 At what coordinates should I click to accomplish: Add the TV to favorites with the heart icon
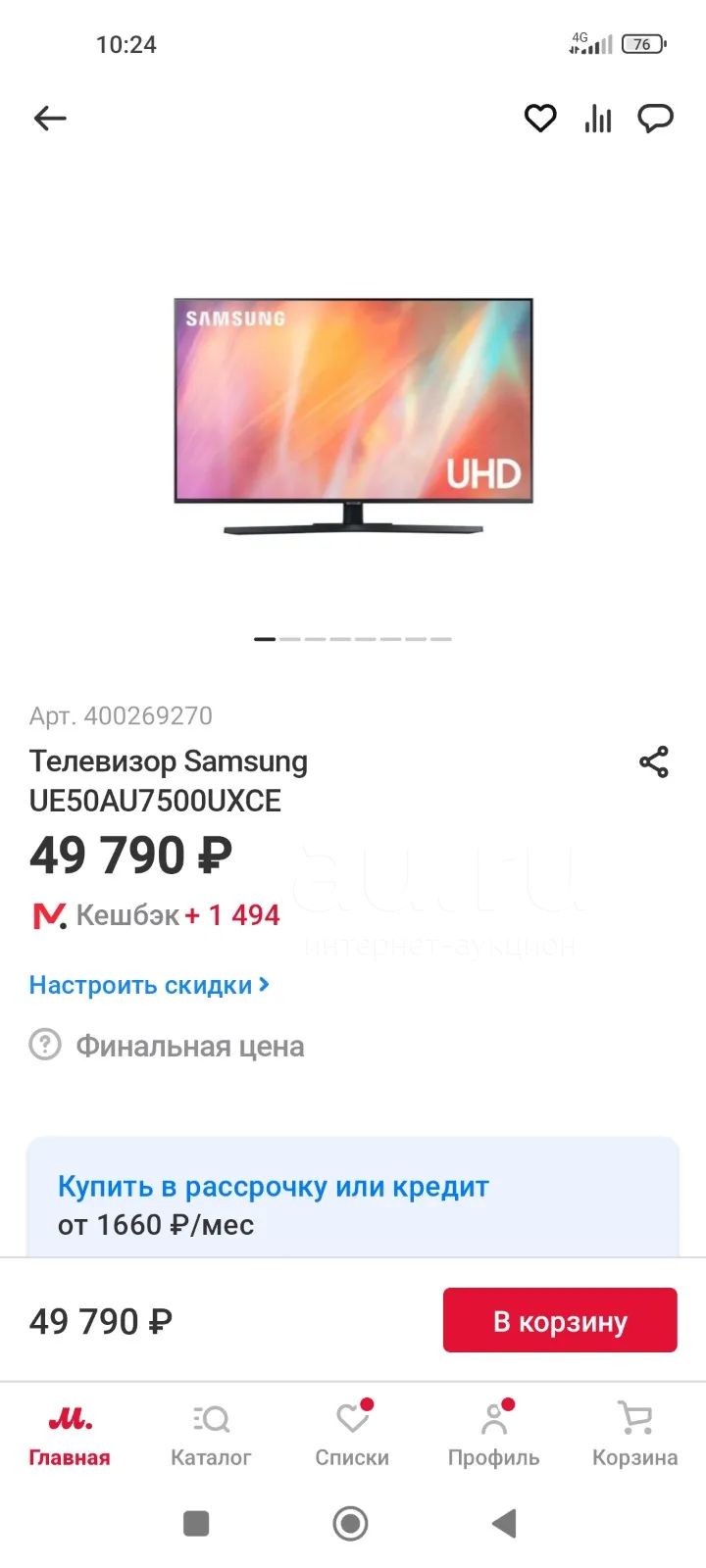click(x=540, y=119)
